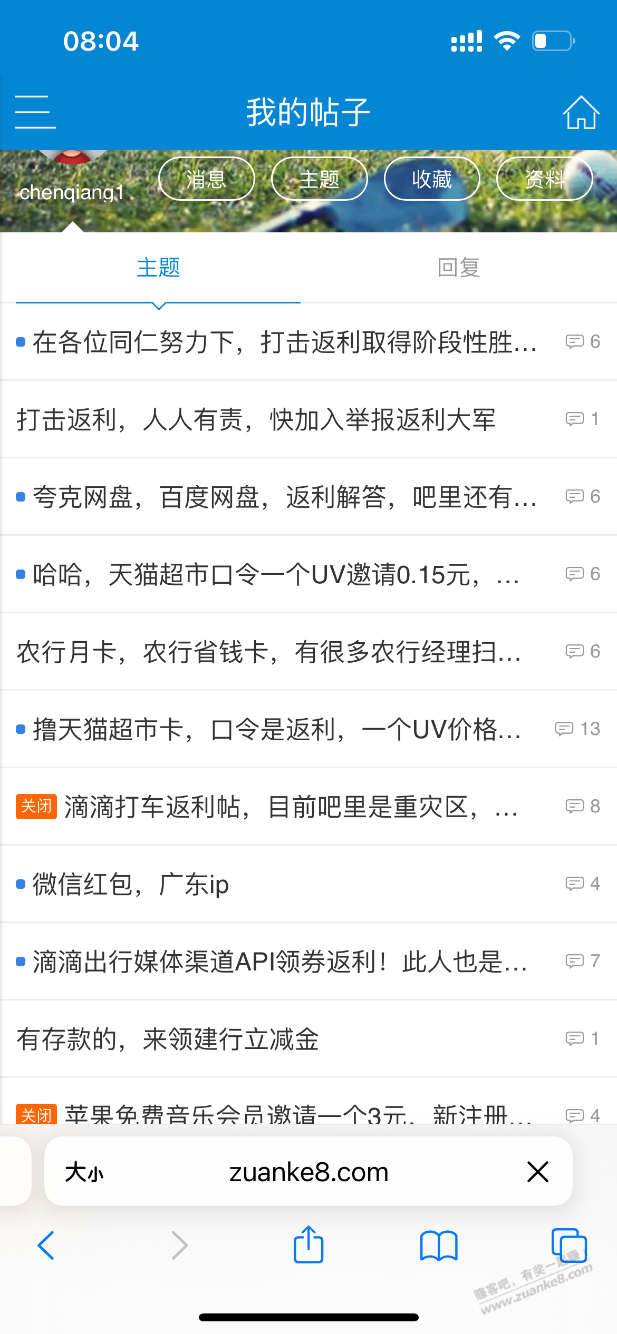The height and width of the screenshot is (1334, 617).
Task: Switch to the 回复 tab
Action: (459, 268)
